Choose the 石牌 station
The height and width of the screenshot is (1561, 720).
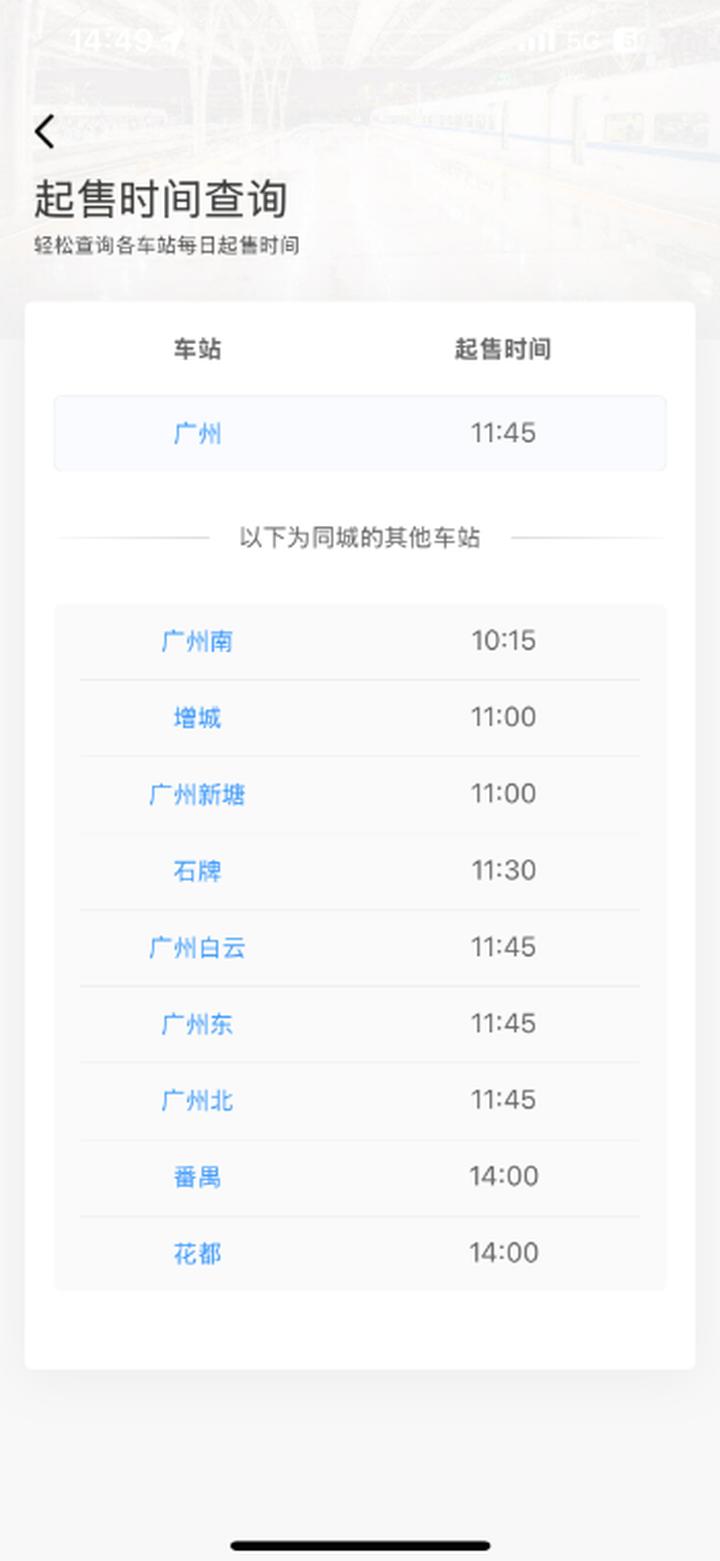point(197,871)
